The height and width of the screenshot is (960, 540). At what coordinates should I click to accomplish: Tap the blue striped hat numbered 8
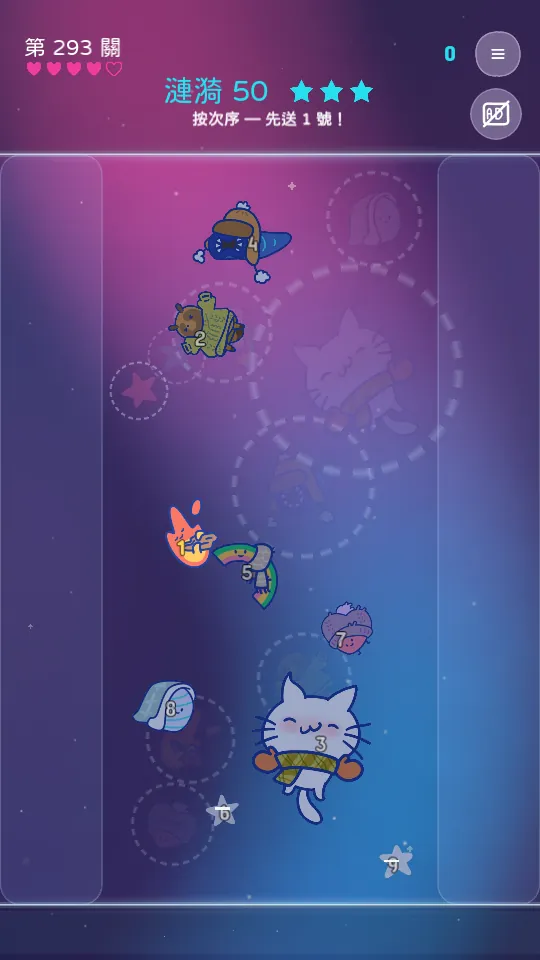[x=165, y=707]
